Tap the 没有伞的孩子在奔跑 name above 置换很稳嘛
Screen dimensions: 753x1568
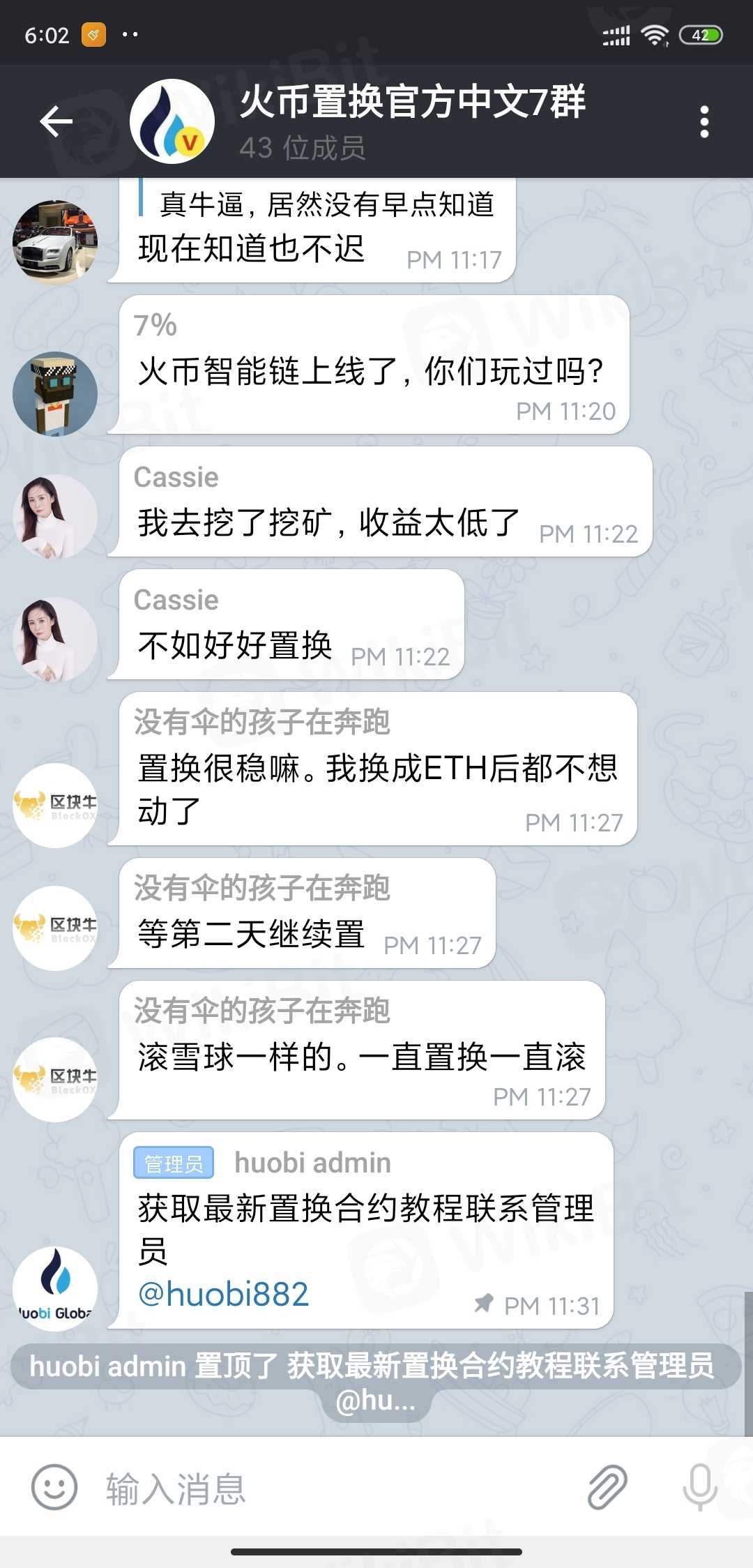[x=261, y=722]
